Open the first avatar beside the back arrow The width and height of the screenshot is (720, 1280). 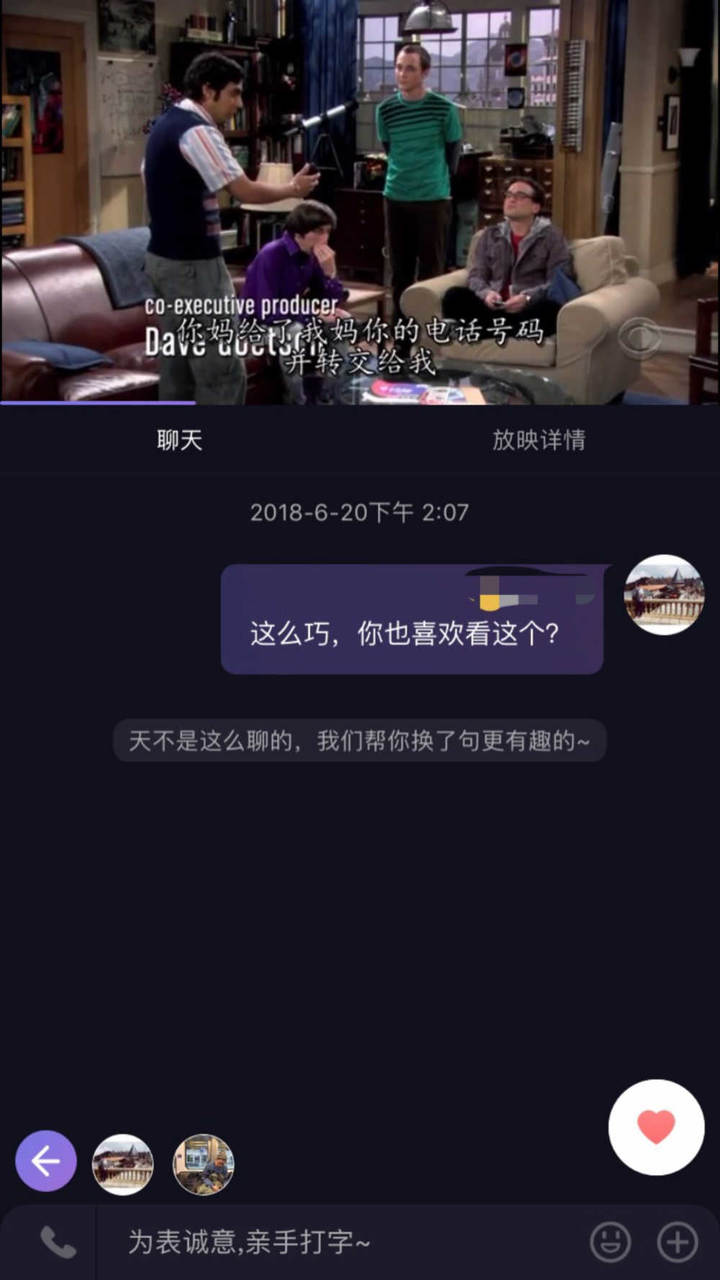point(123,1164)
